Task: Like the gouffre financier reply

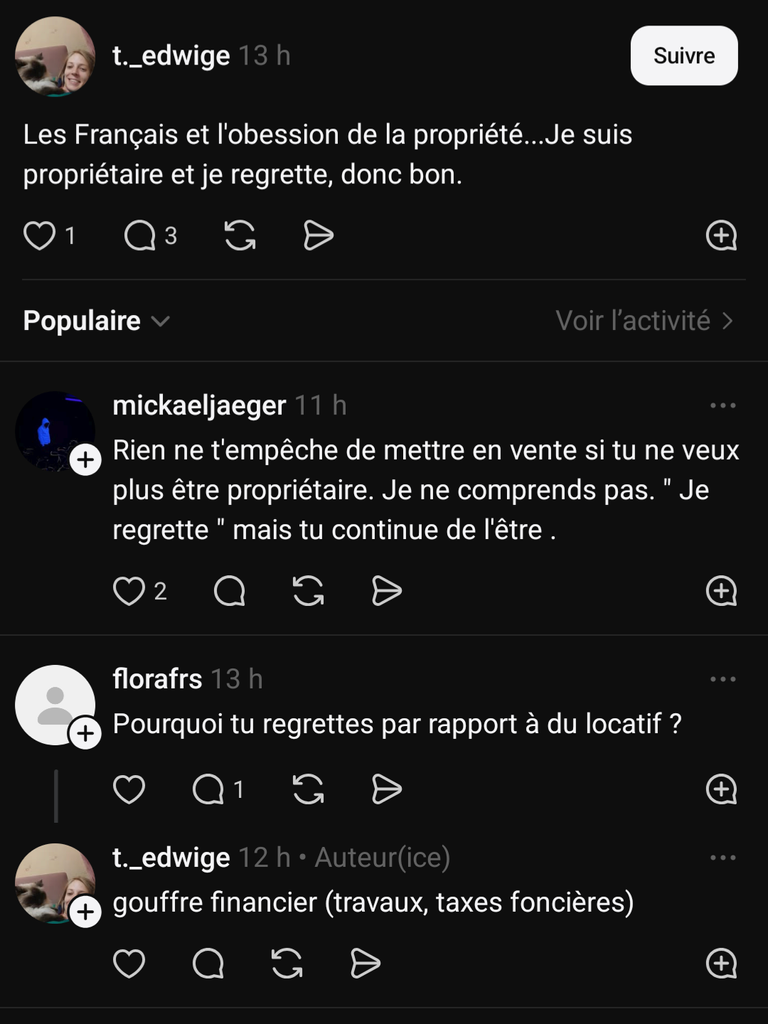Action: click(x=129, y=963)
